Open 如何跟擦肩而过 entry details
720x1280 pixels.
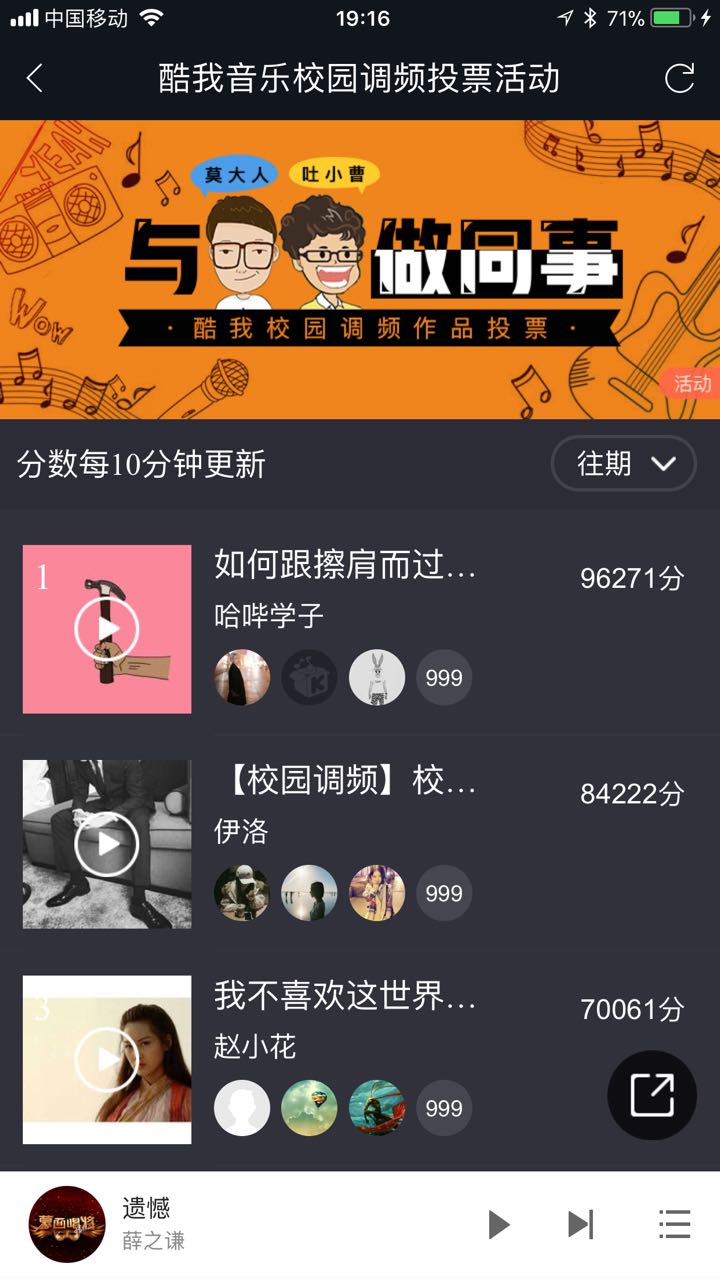345,565
